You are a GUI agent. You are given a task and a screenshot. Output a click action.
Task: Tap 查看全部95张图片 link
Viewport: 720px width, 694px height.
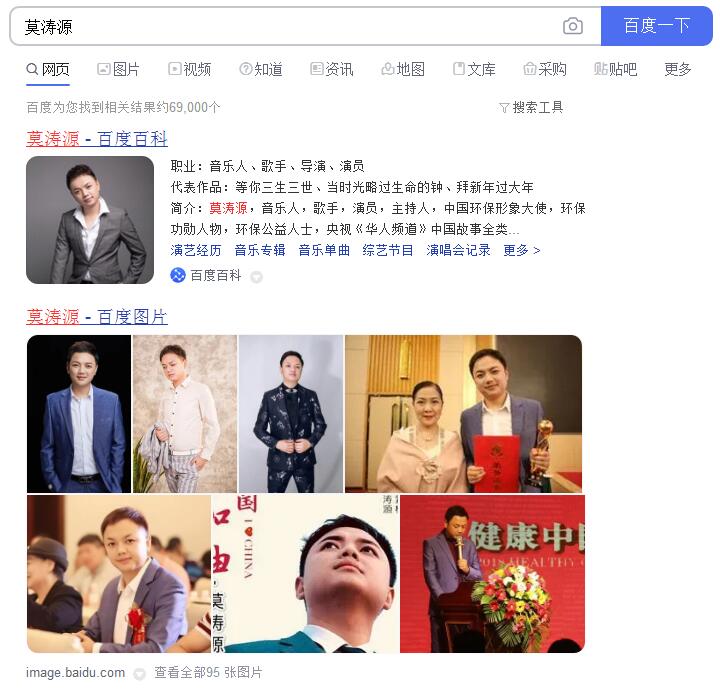pos(208,673)
